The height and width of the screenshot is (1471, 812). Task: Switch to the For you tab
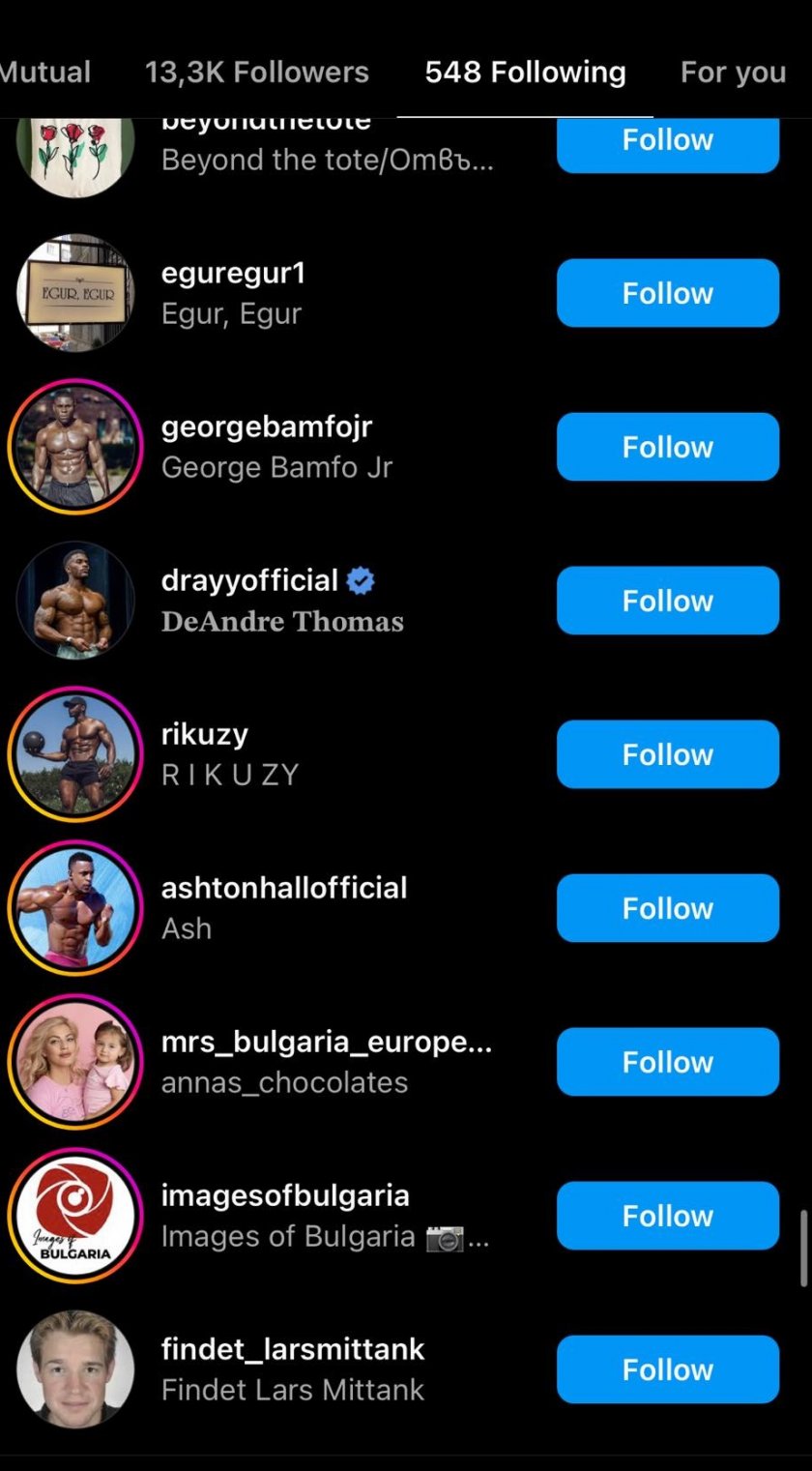733,73
